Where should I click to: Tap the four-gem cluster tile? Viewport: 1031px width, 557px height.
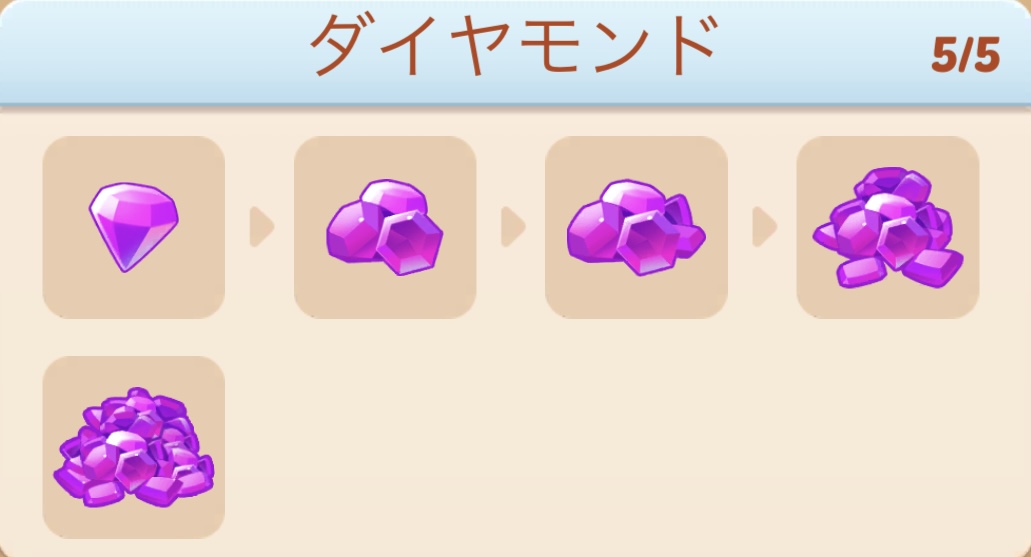[636, 227]
